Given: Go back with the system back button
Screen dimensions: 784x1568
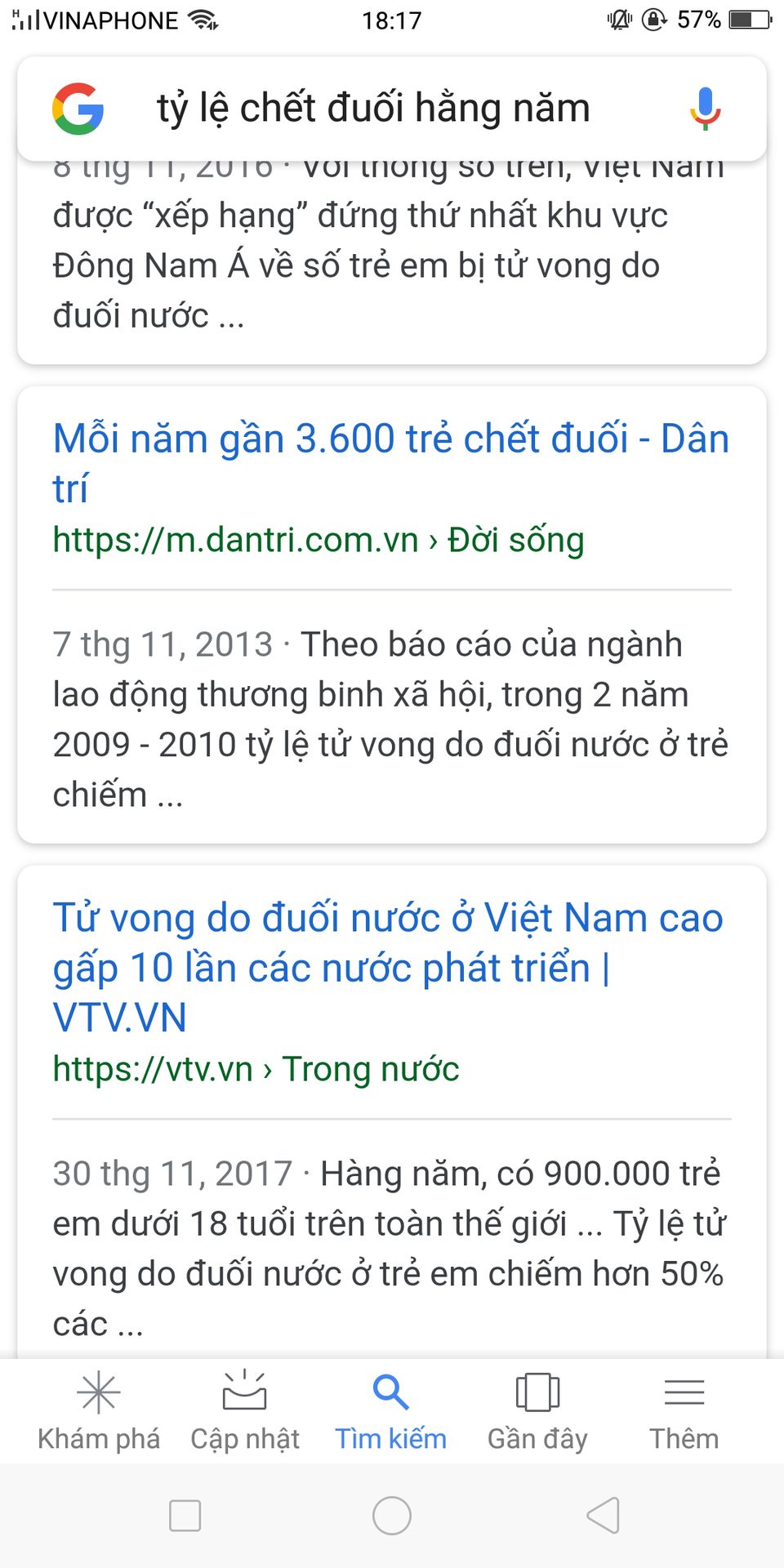Looking at the screenshot, I should 604,1516.
